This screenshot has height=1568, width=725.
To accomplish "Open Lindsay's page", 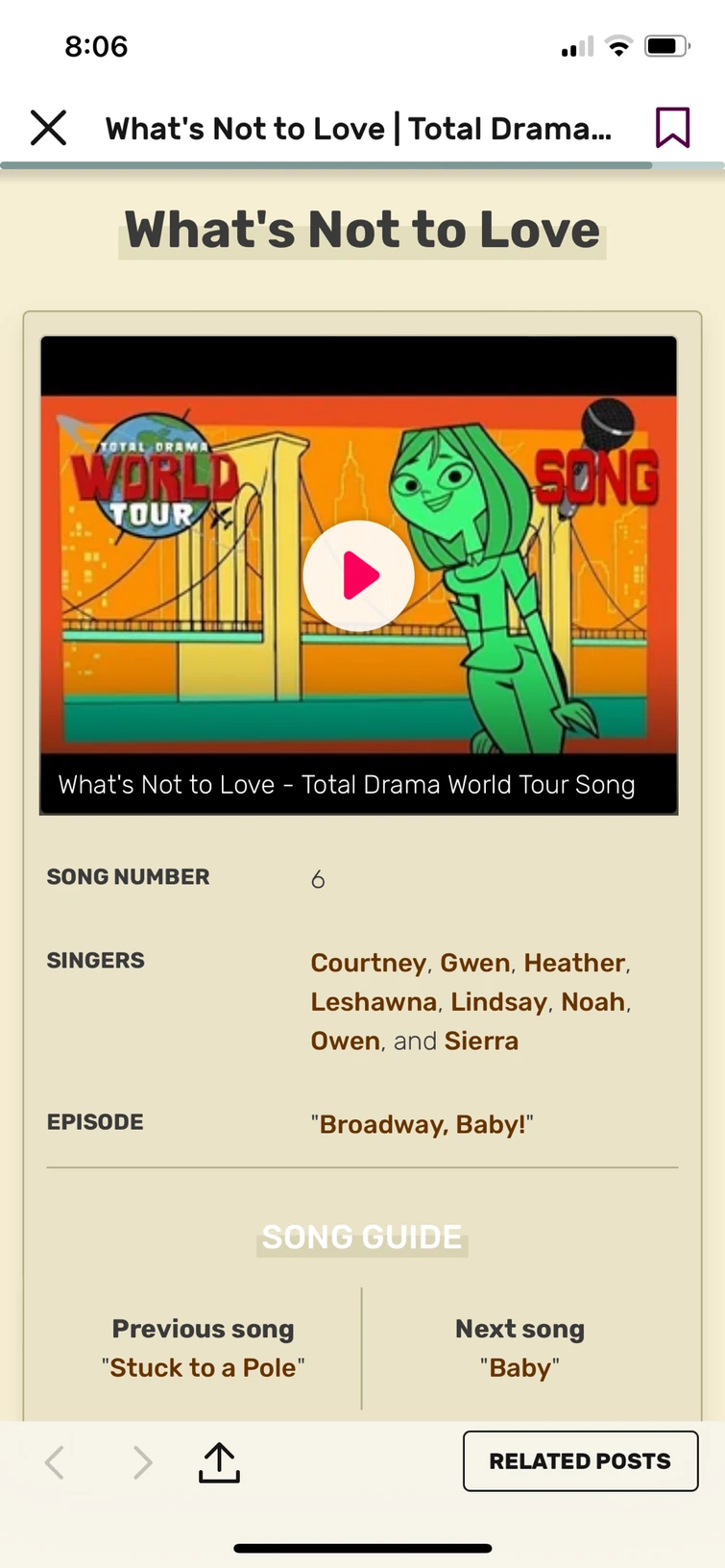I will [x=498, y=1002].
